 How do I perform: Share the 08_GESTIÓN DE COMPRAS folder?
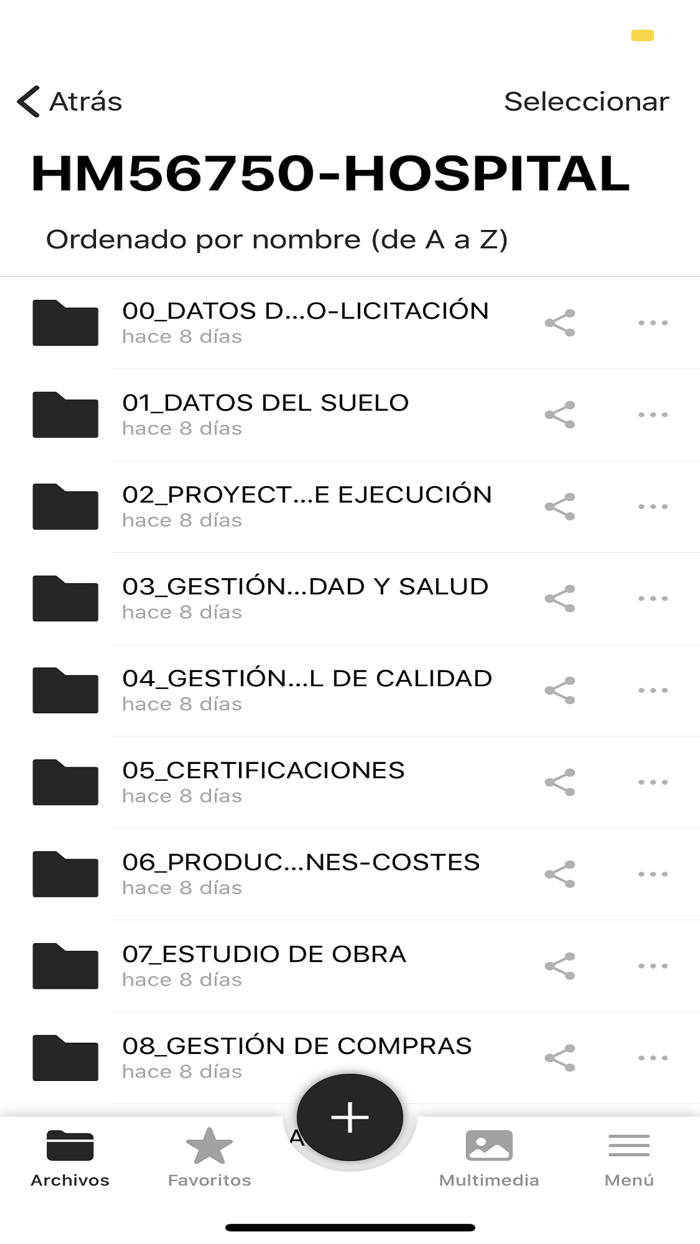[x=560, y=1059]
